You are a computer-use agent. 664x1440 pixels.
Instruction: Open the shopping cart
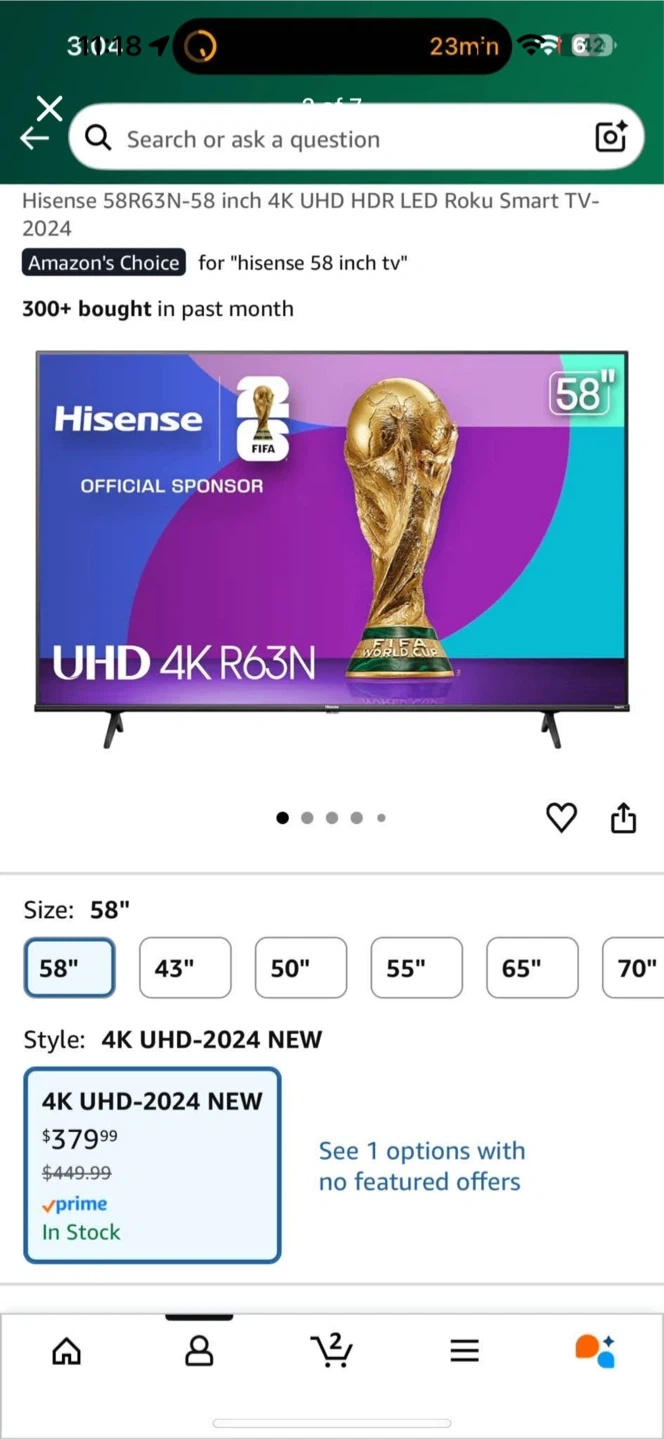[331, 1351]
